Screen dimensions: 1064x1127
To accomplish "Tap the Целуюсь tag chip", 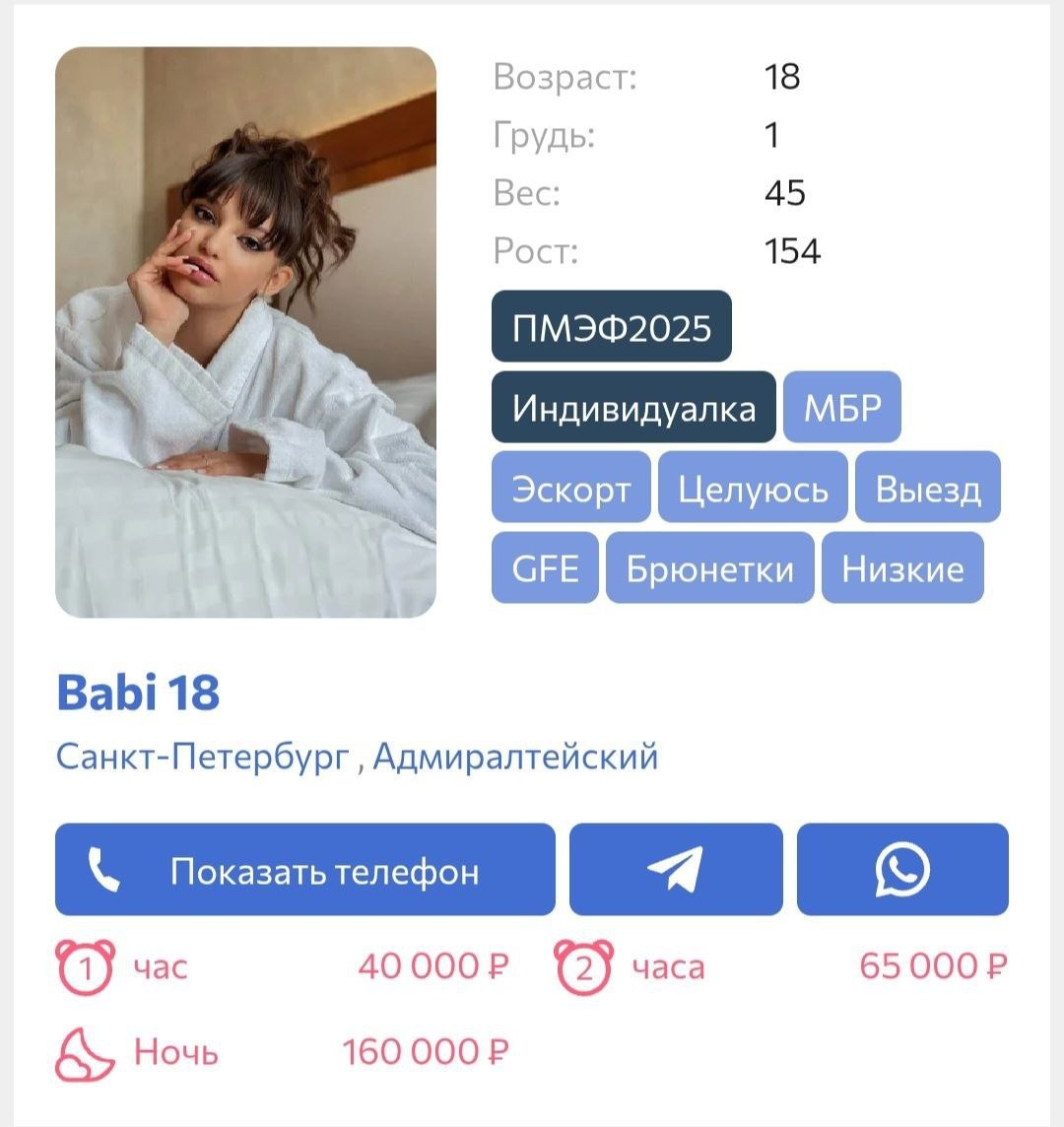I will pos(753,488).
